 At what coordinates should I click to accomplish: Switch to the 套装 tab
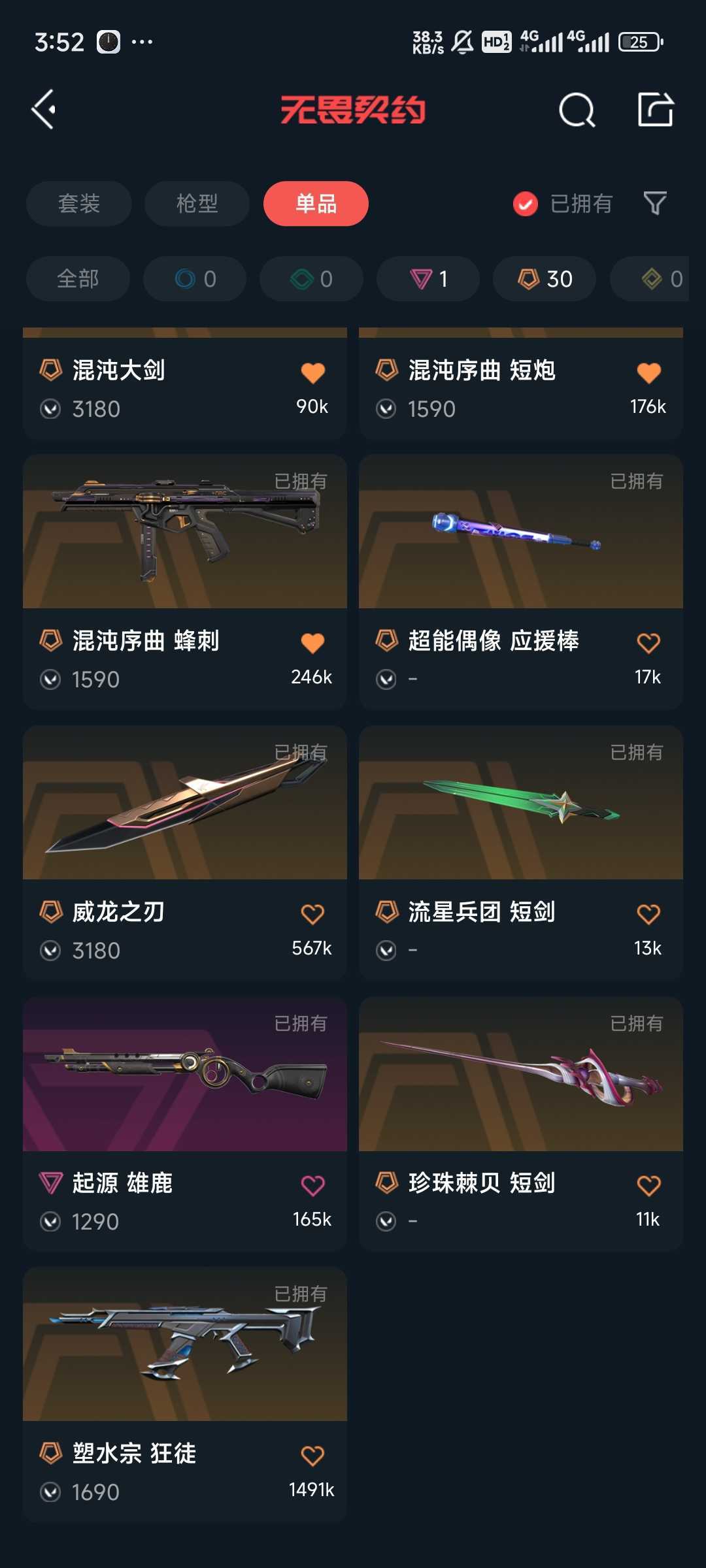(x=79, y=204)
